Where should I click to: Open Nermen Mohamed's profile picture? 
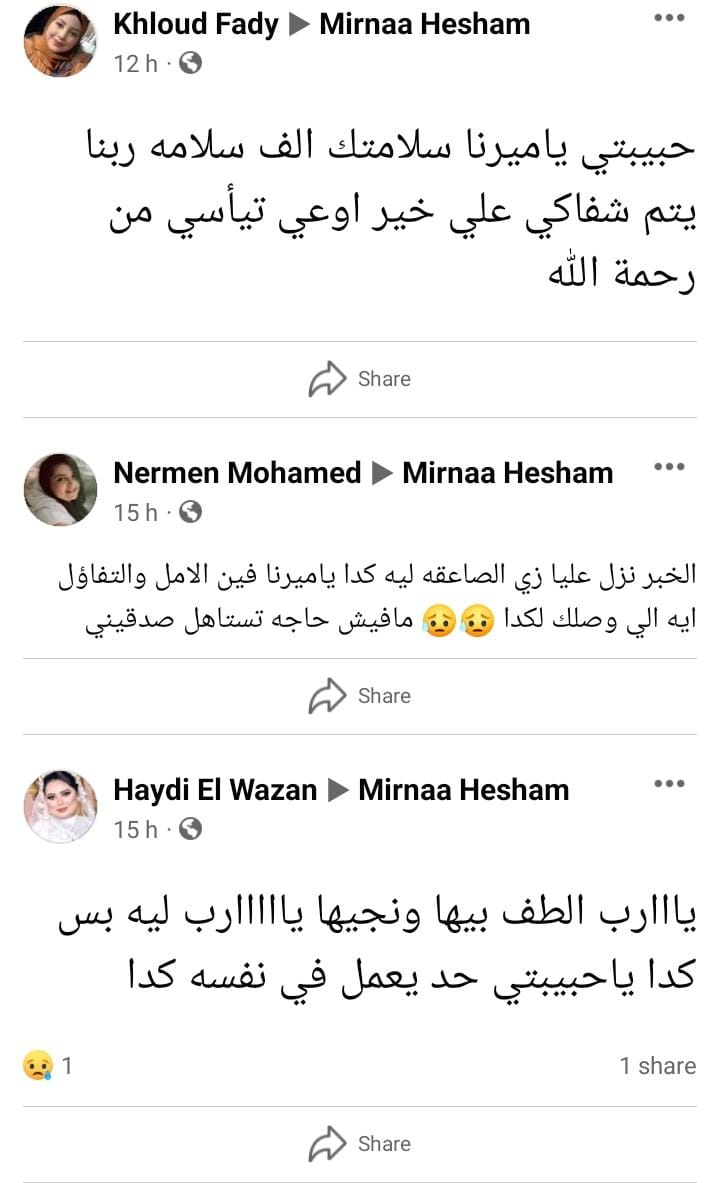coord(60,490)
